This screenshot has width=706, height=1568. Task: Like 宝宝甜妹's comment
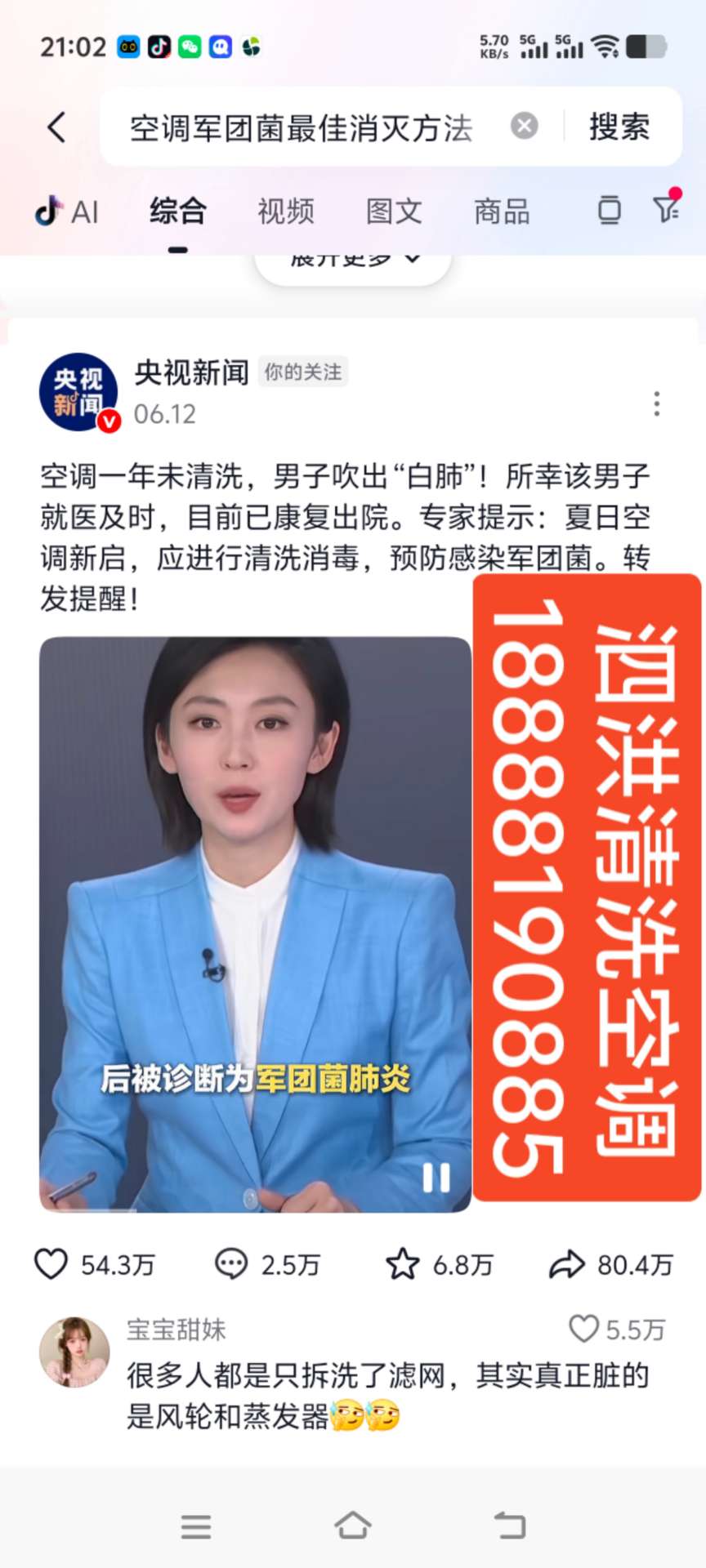click(583, 1329)
